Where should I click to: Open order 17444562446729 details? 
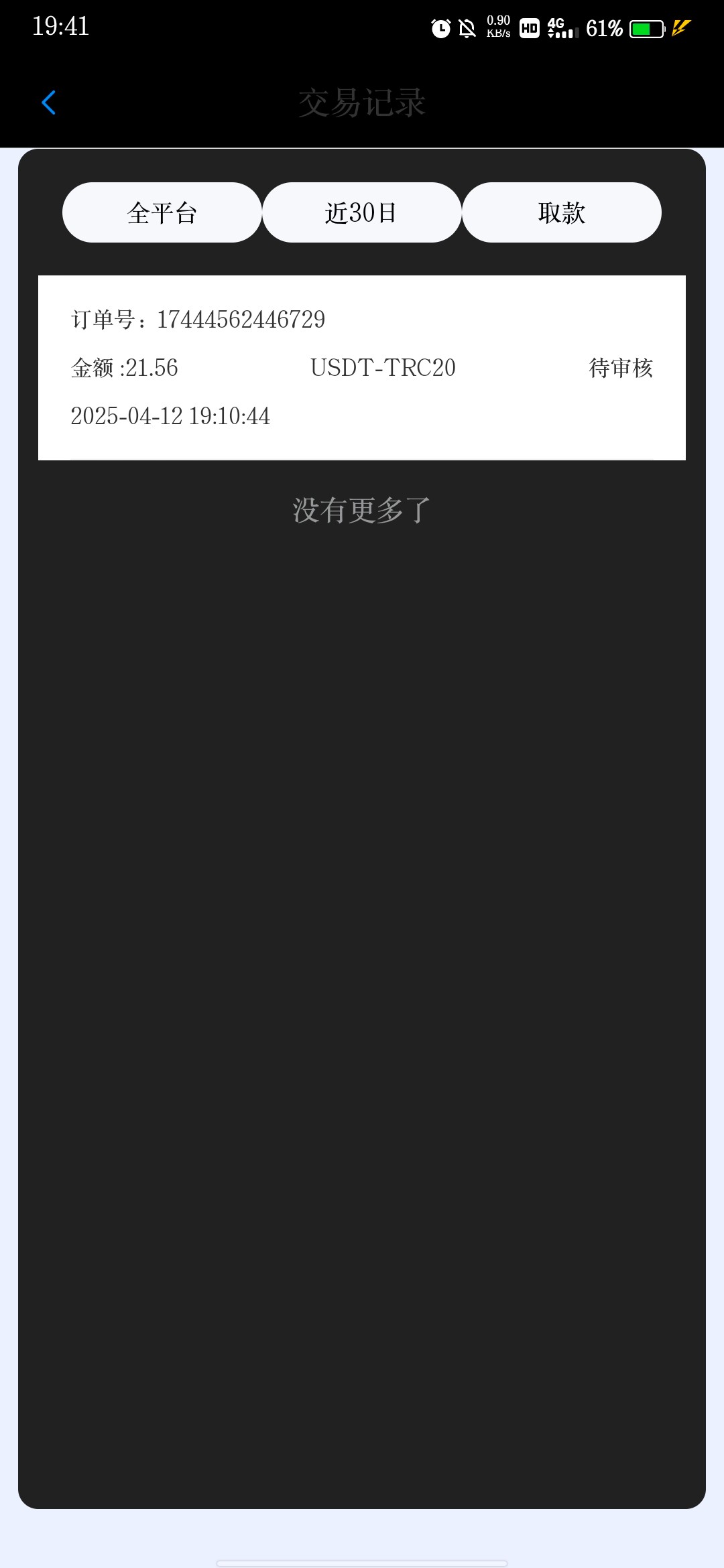click(x=361, y=367)
